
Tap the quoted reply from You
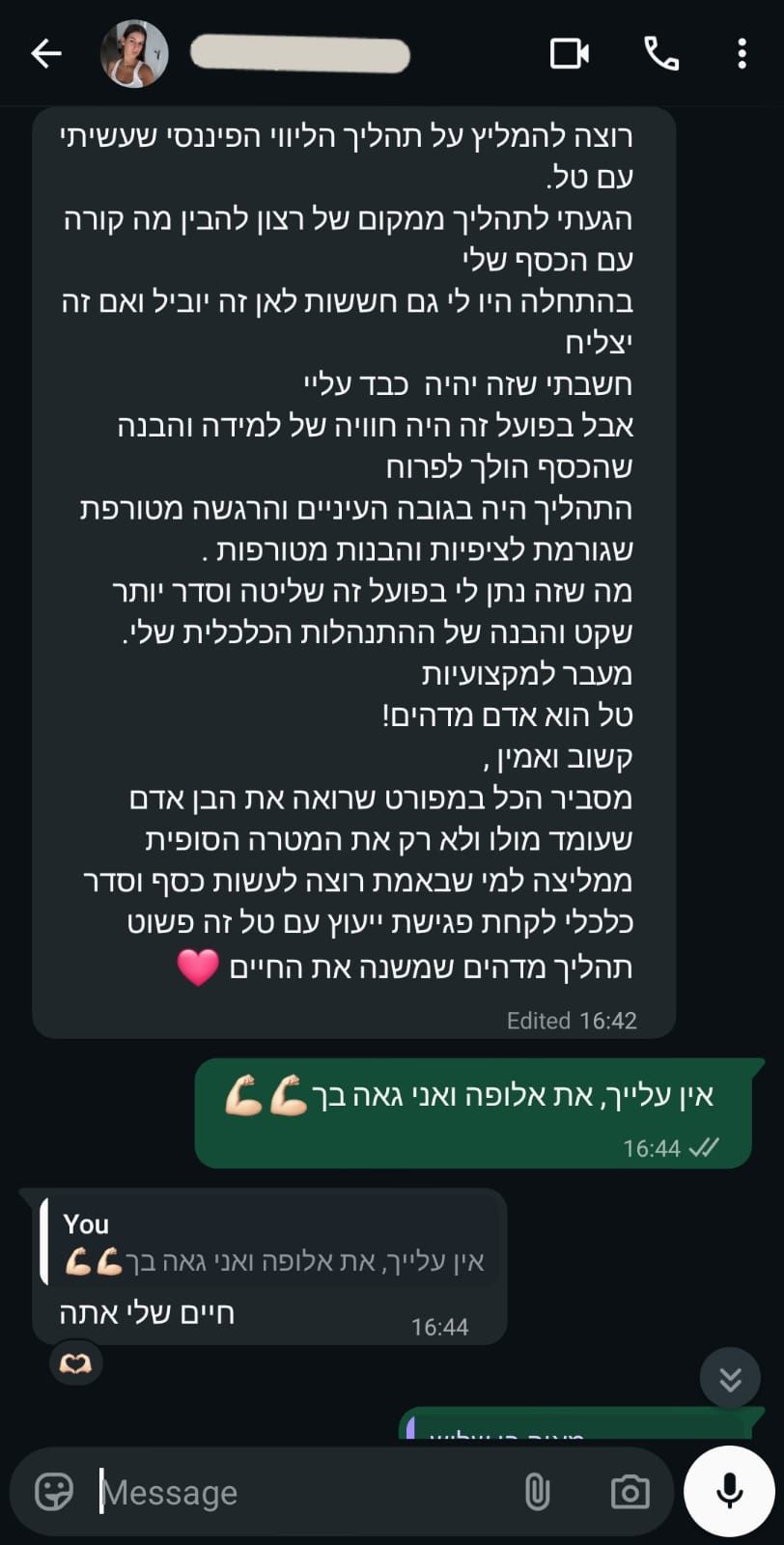point(272,1244)
